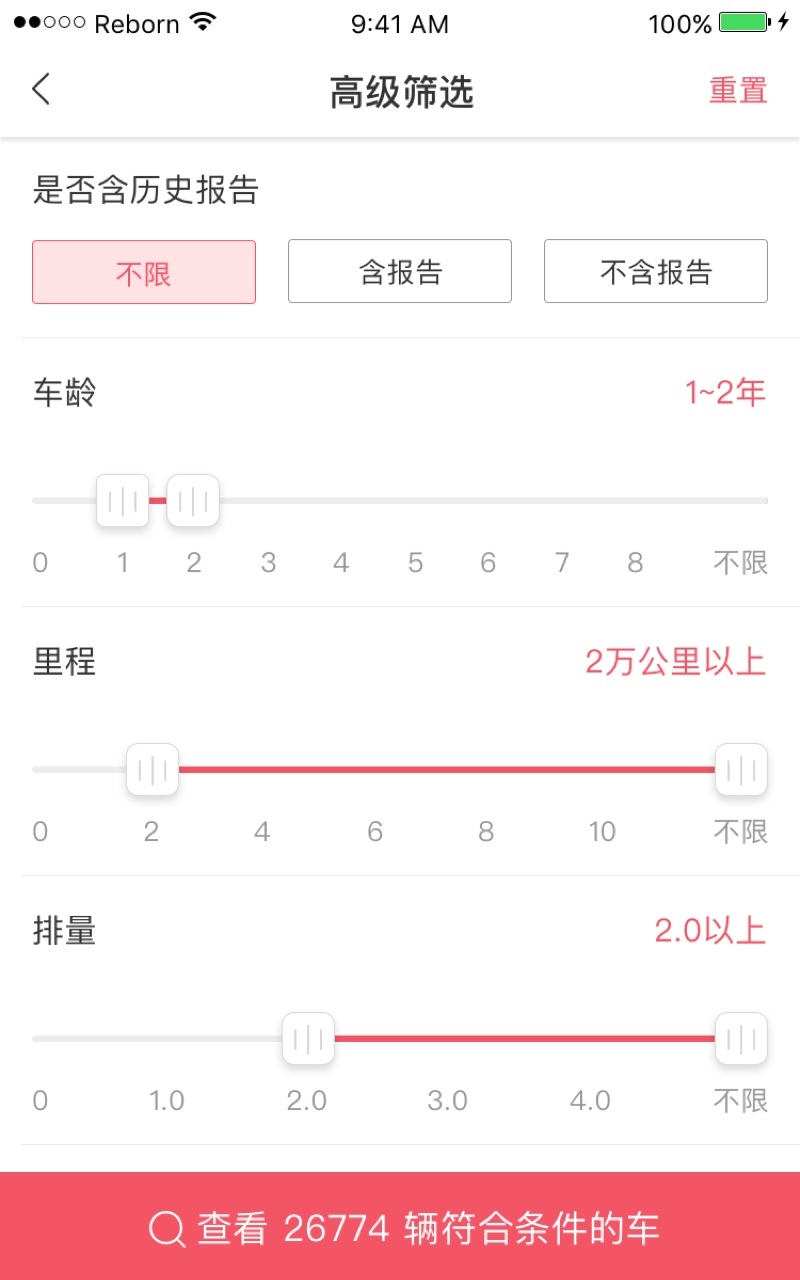Tap the 里程 slider's upper handle
800x1280 pixels.
741,770
